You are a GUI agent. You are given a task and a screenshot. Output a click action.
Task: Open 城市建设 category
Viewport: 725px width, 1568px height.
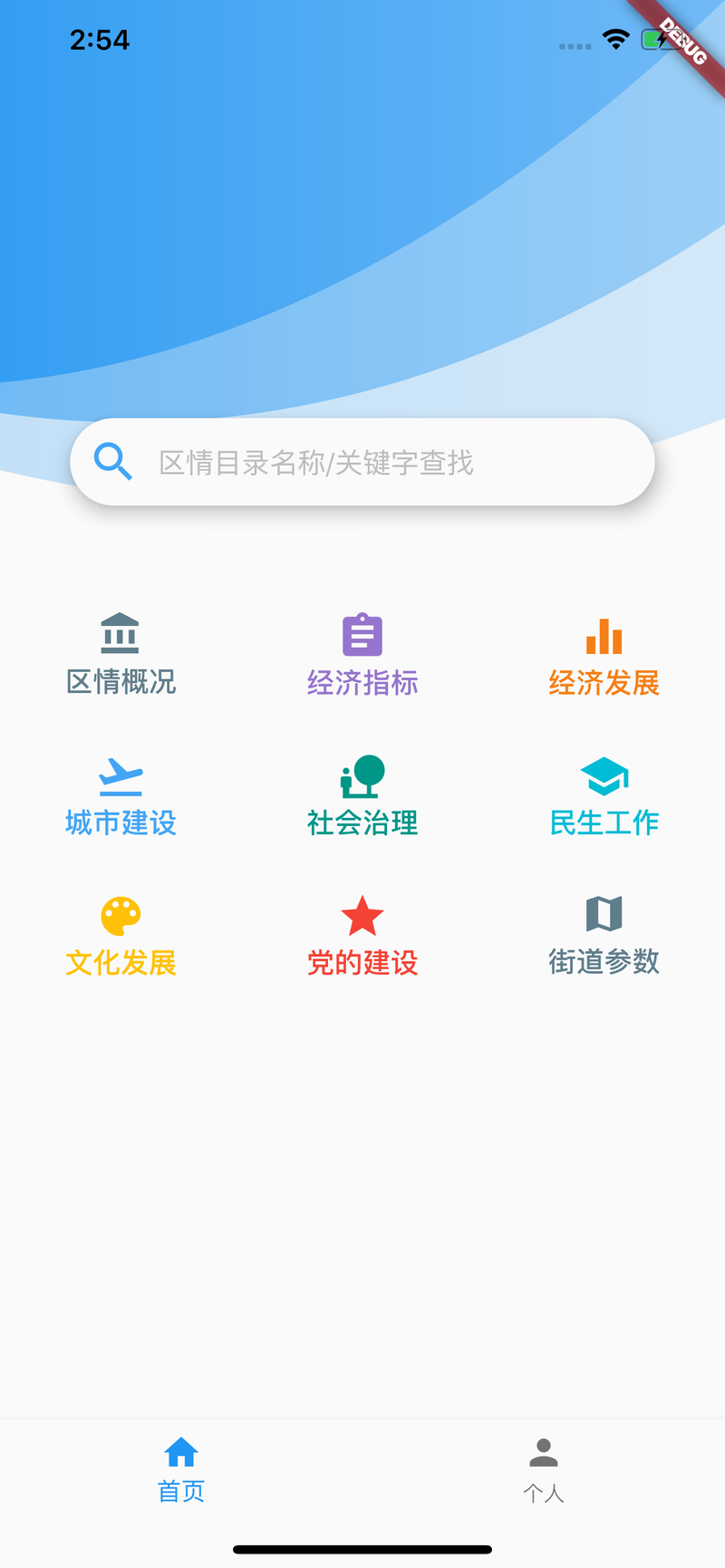(x=121, y=795)
